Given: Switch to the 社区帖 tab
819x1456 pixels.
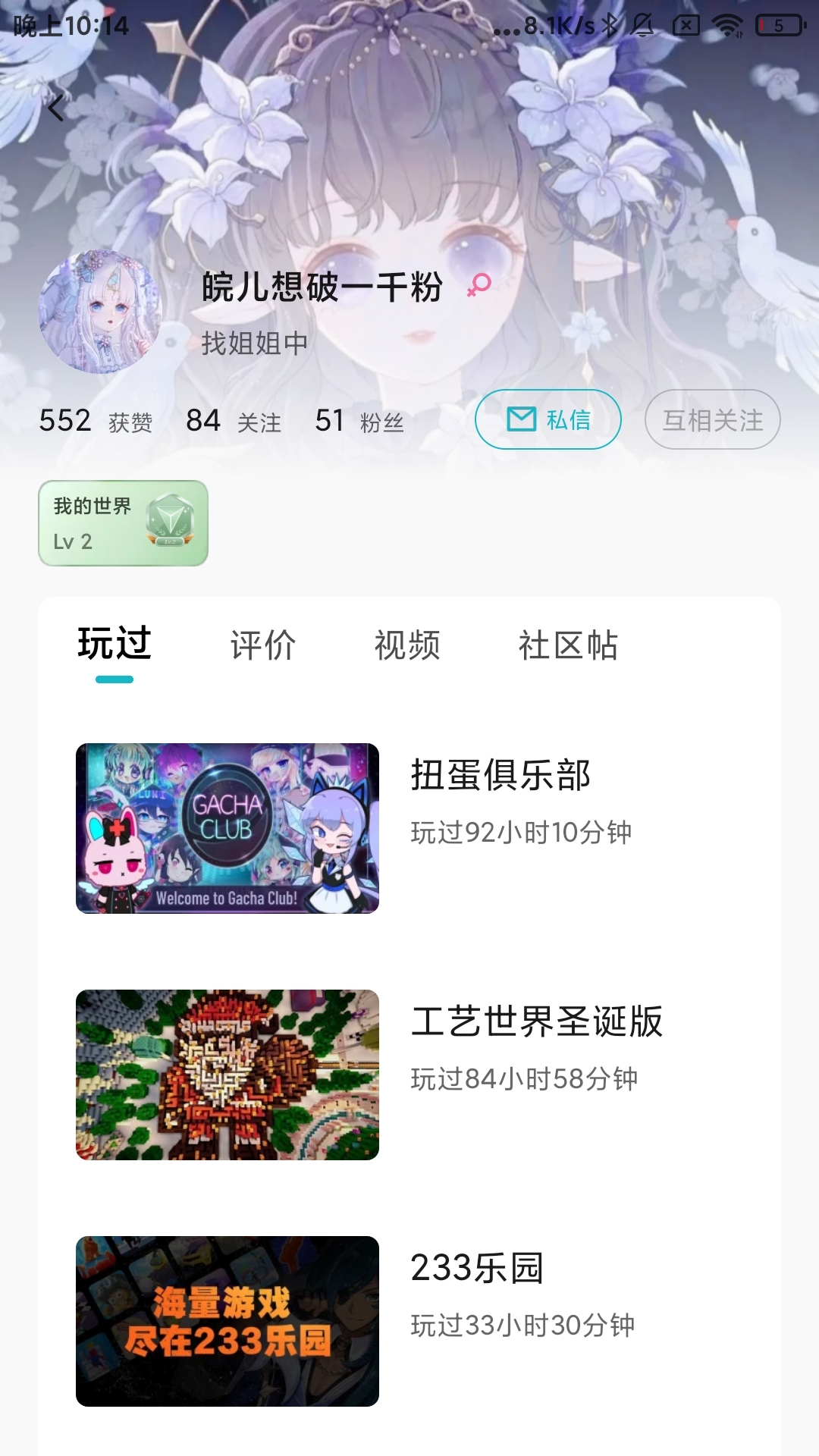Looking at the screenshot, I should pos(568,645).
